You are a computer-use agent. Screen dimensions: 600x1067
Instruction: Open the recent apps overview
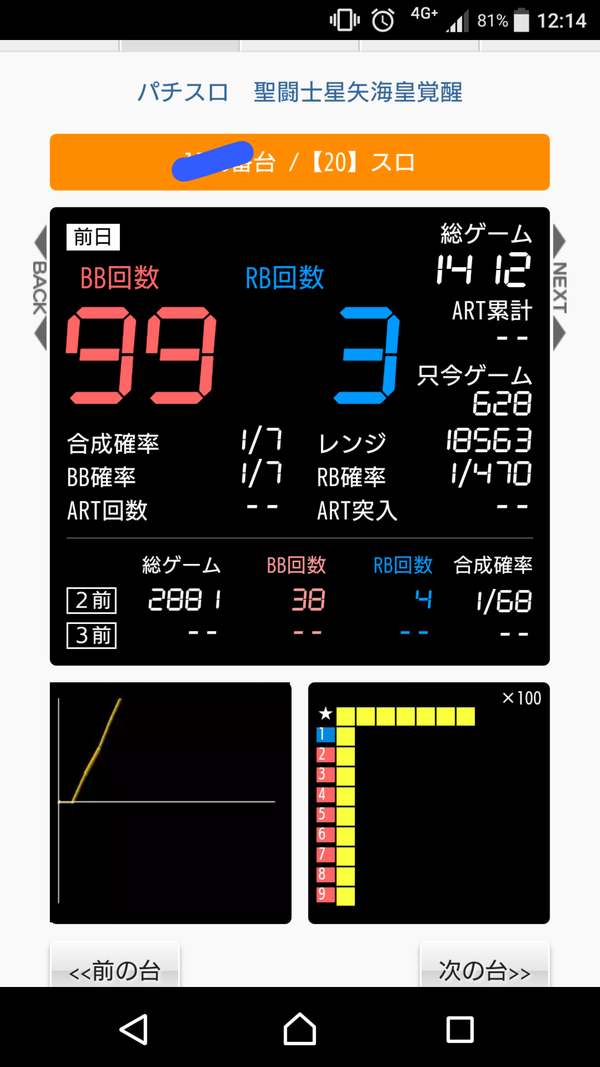(460, 1029)
